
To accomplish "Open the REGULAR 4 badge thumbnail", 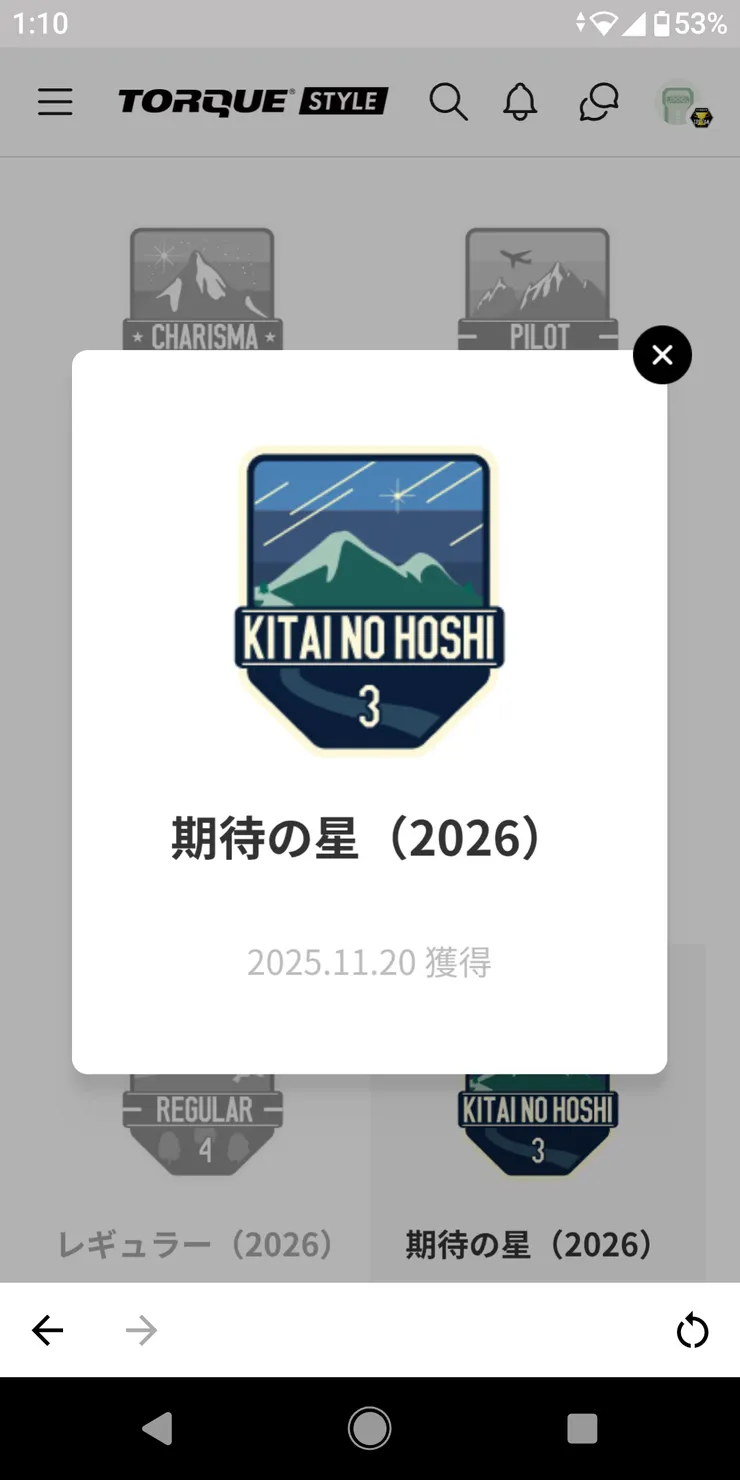I will coord(202,1110).
